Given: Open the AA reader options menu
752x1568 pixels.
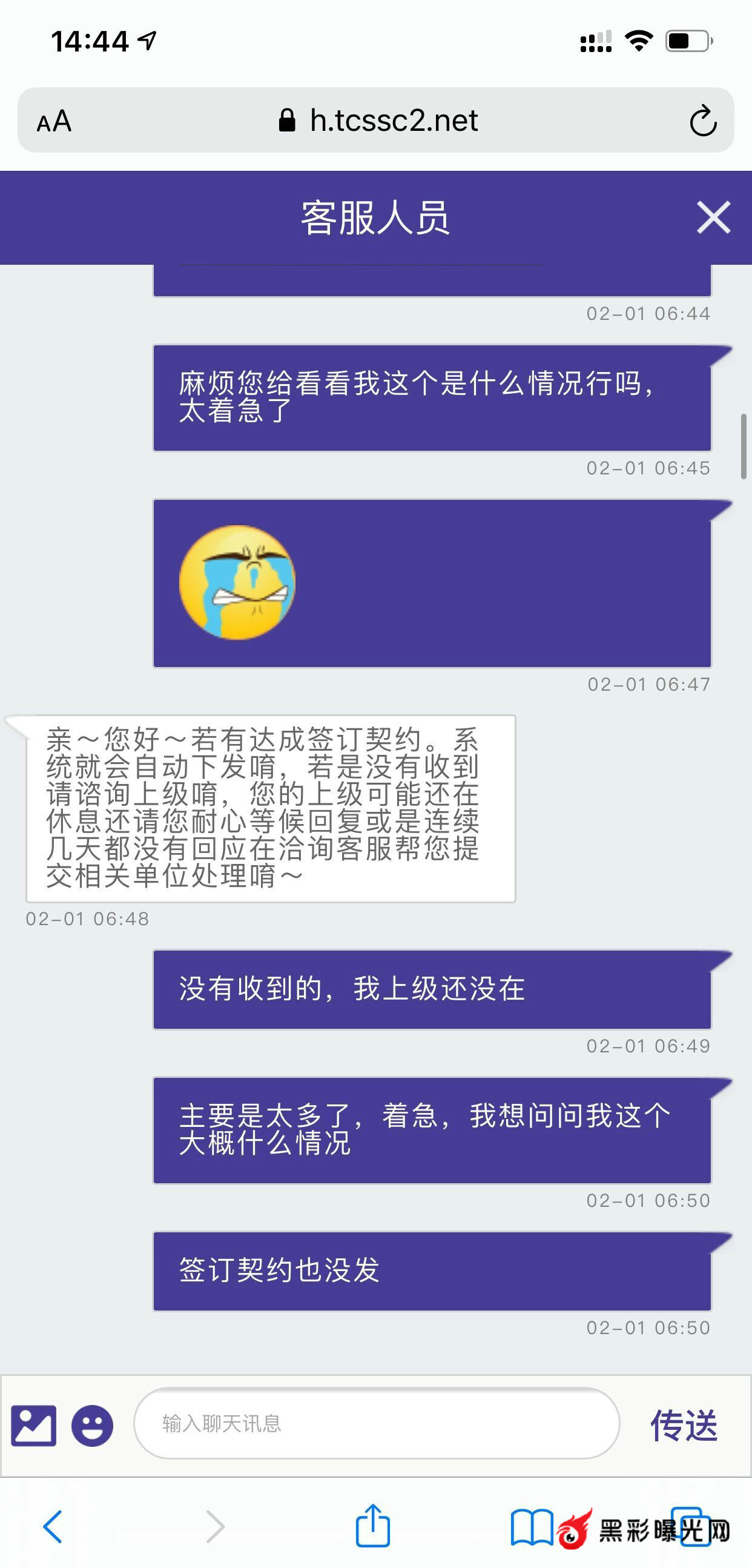Looking at the screenshot, I should click(54, 121).
